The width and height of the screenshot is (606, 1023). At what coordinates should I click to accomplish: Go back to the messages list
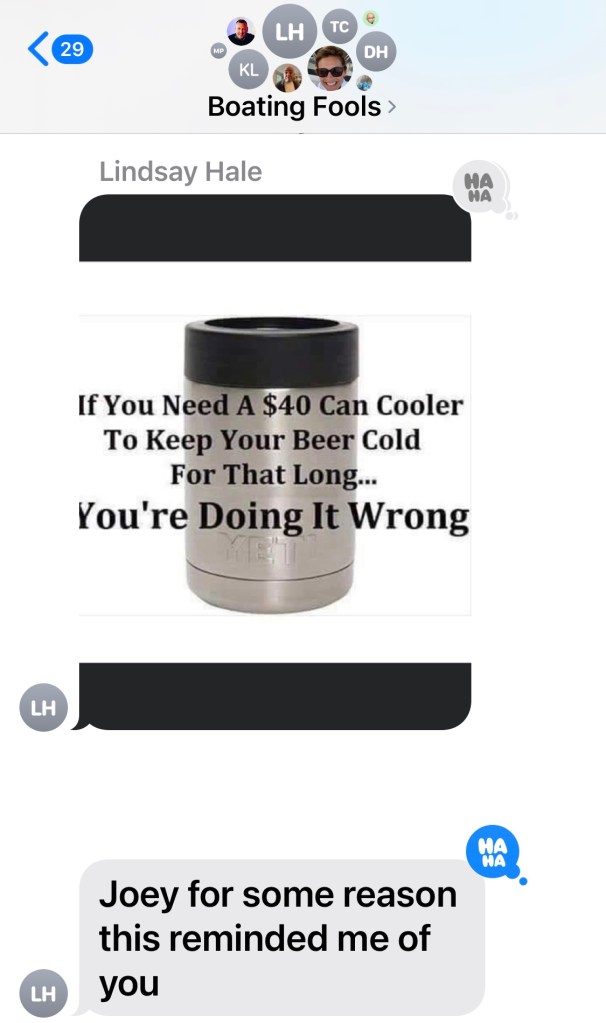60,48
